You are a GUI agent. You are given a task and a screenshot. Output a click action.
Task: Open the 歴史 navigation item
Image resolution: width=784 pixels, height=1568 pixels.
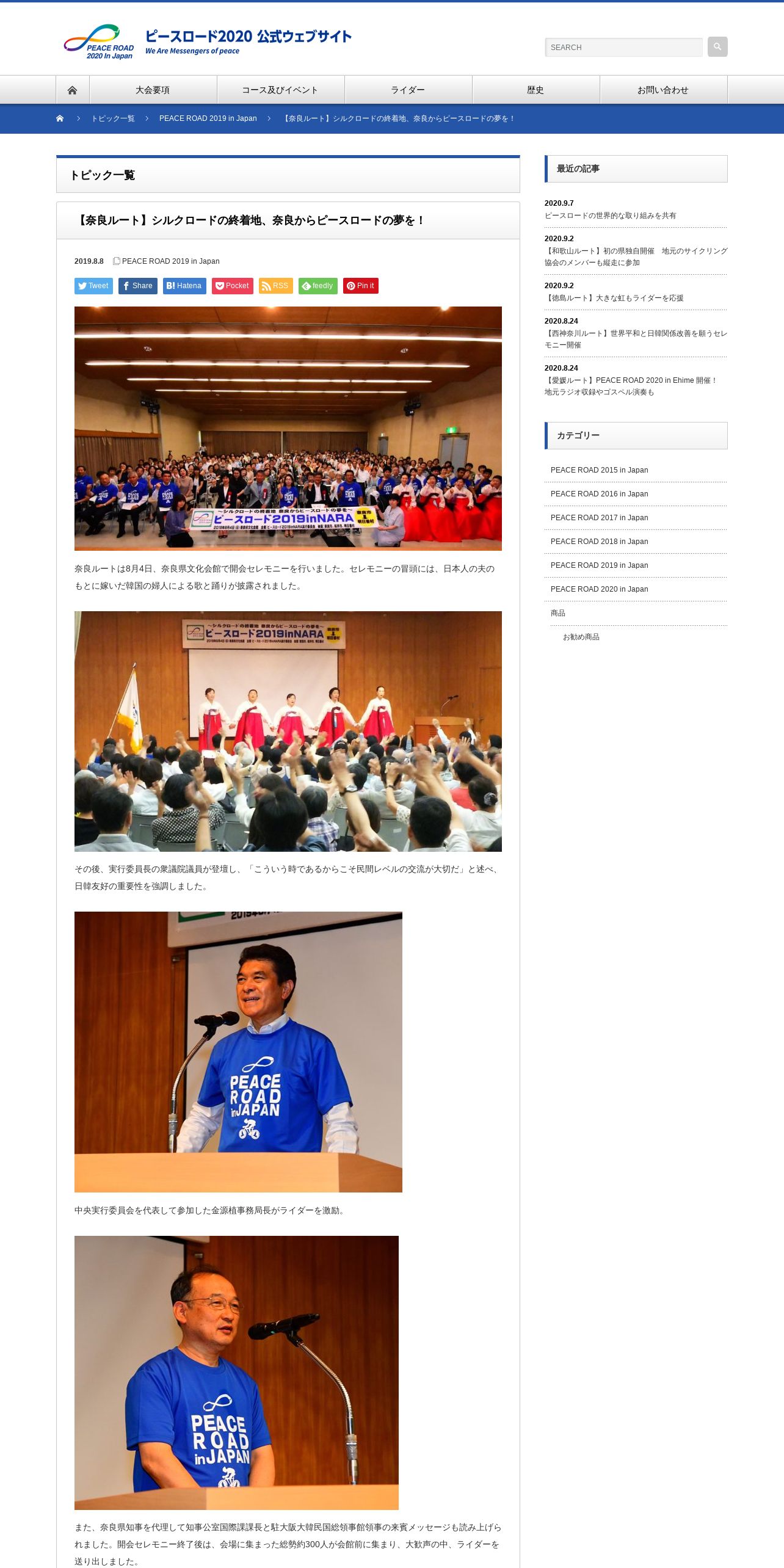click(535, 90)
